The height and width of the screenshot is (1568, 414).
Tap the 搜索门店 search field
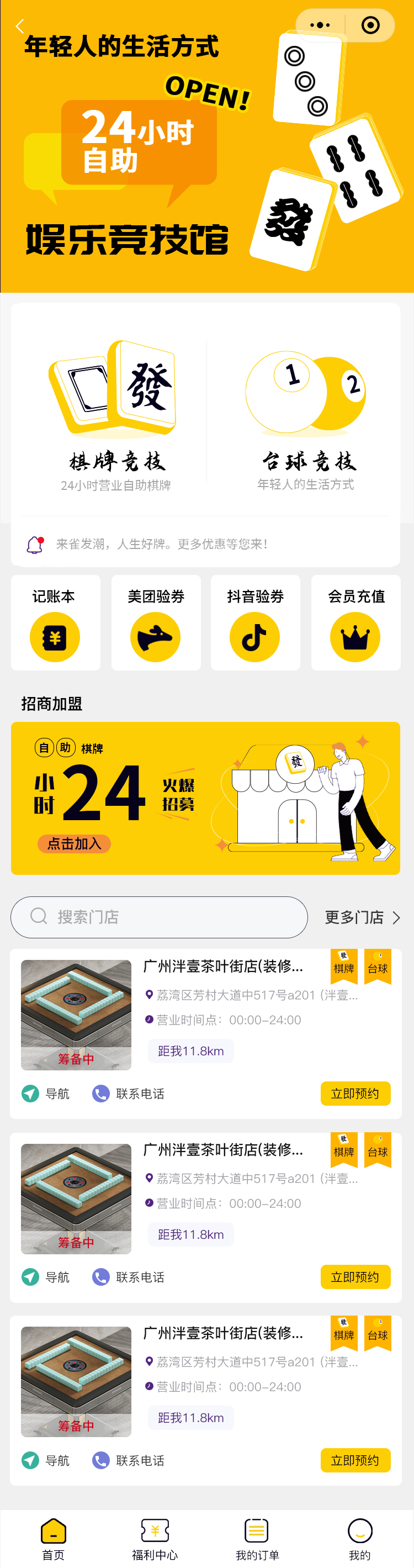point(160,917)
